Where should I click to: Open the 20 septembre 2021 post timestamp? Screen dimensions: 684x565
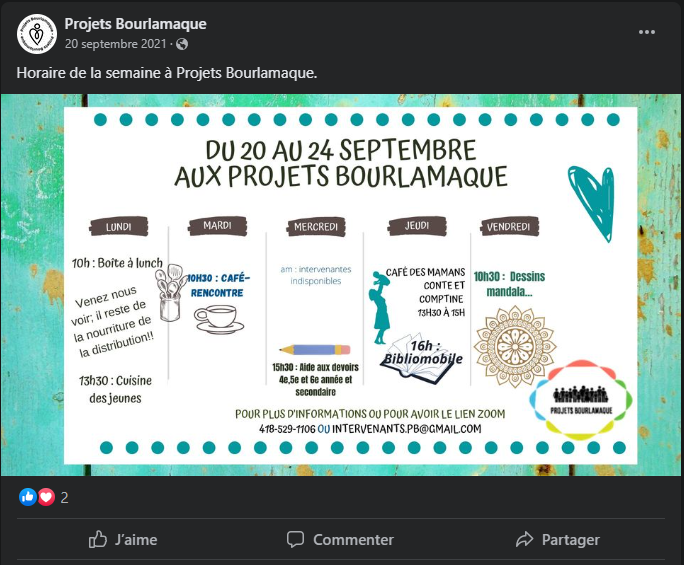[x=117, y=44]
